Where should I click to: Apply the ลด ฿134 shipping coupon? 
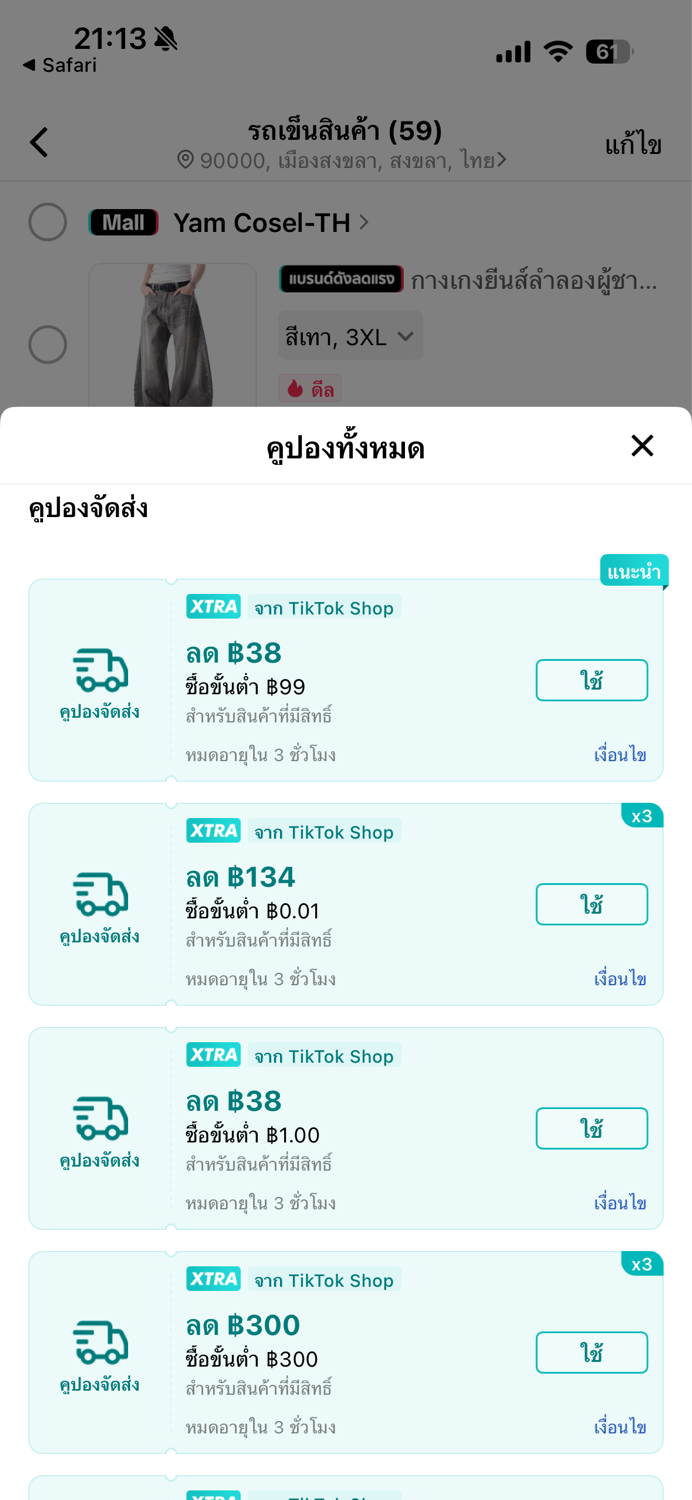pyautogui.click(x=591, y=904)
